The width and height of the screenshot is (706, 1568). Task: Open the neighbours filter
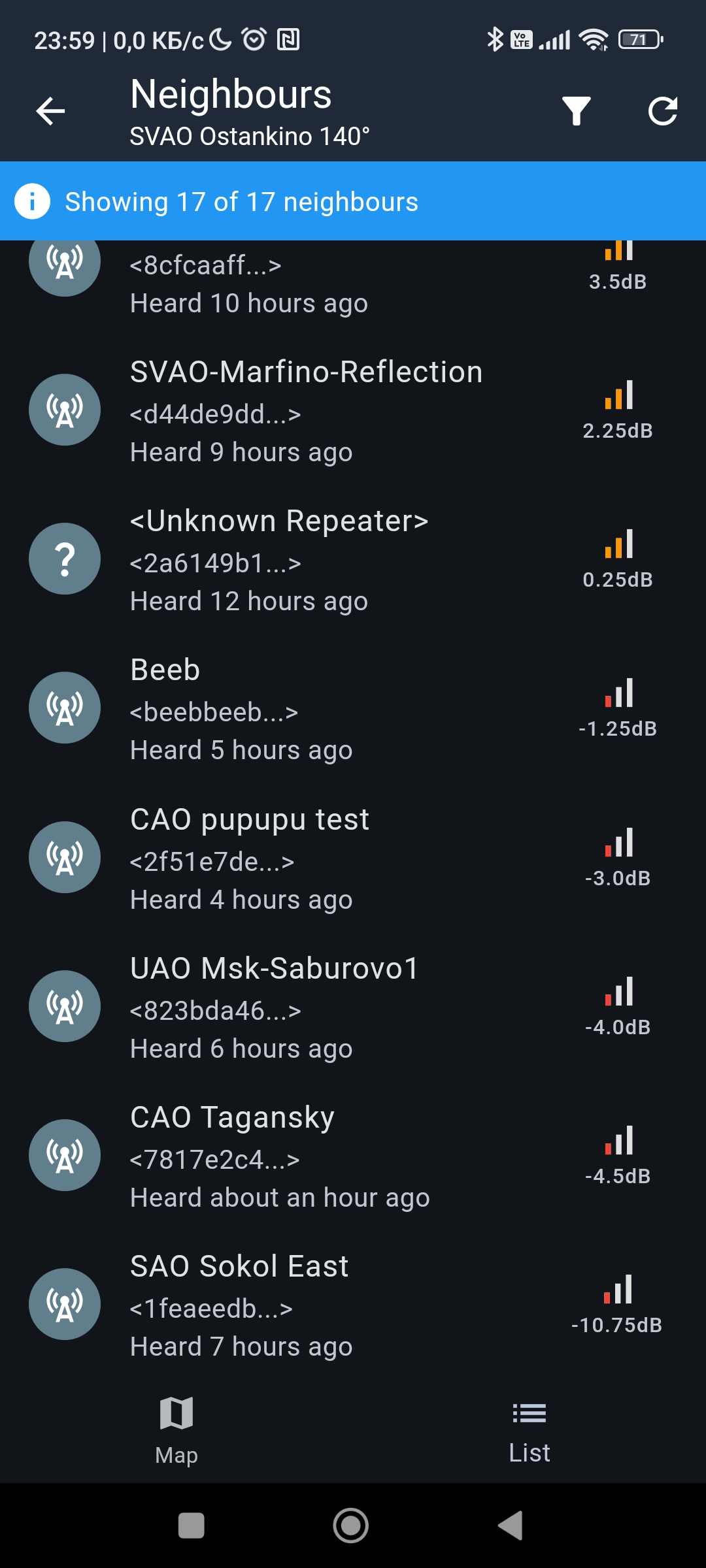coord(576,110)
